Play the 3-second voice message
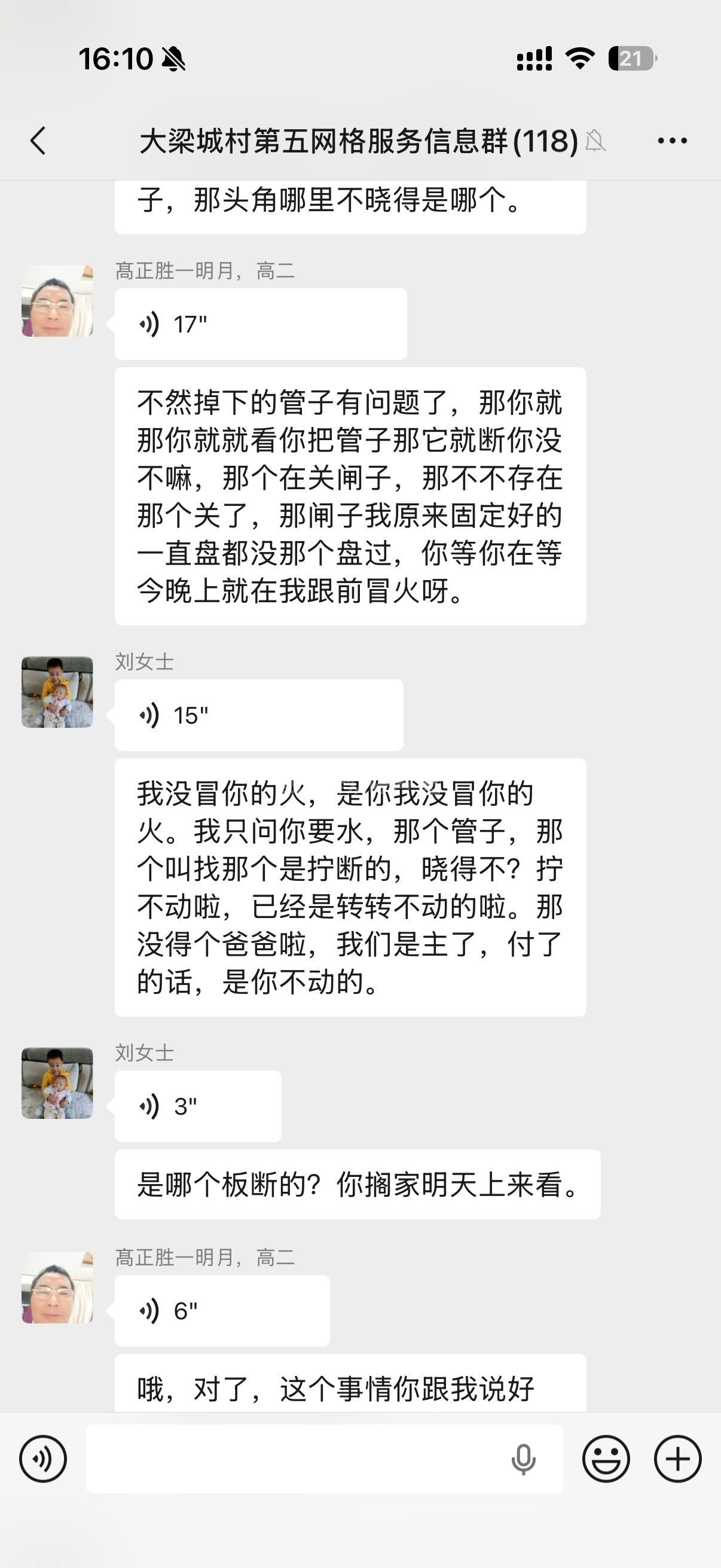The width and height of the screenshot is (721, 1568). tap(198, 1106)
